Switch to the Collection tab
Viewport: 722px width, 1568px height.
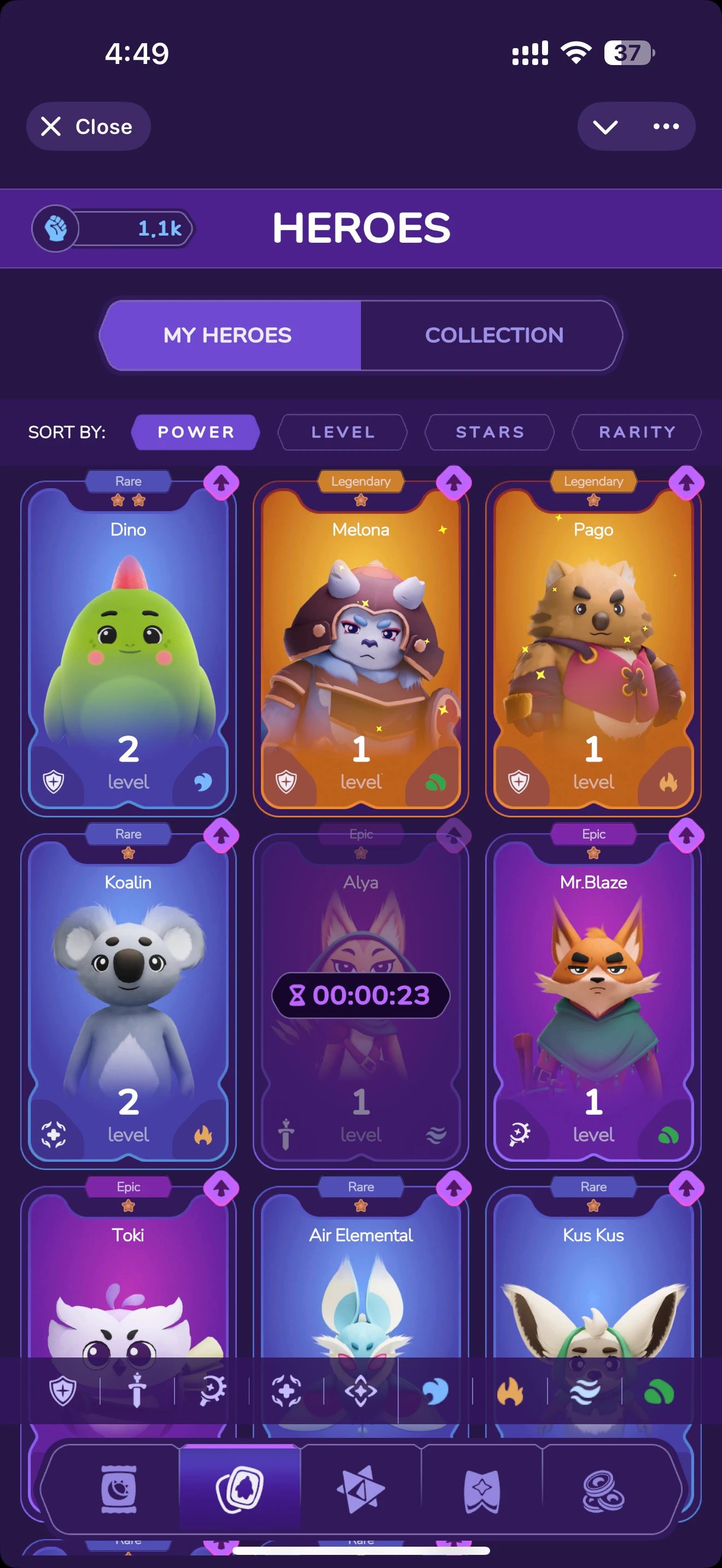click(494, 335)
